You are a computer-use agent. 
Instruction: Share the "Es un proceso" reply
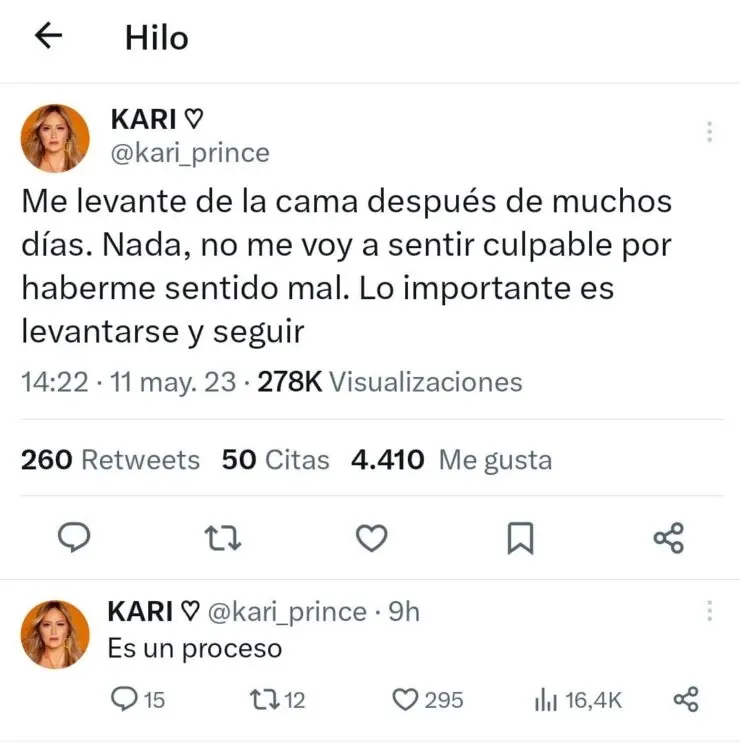click(x=686, y=700)
